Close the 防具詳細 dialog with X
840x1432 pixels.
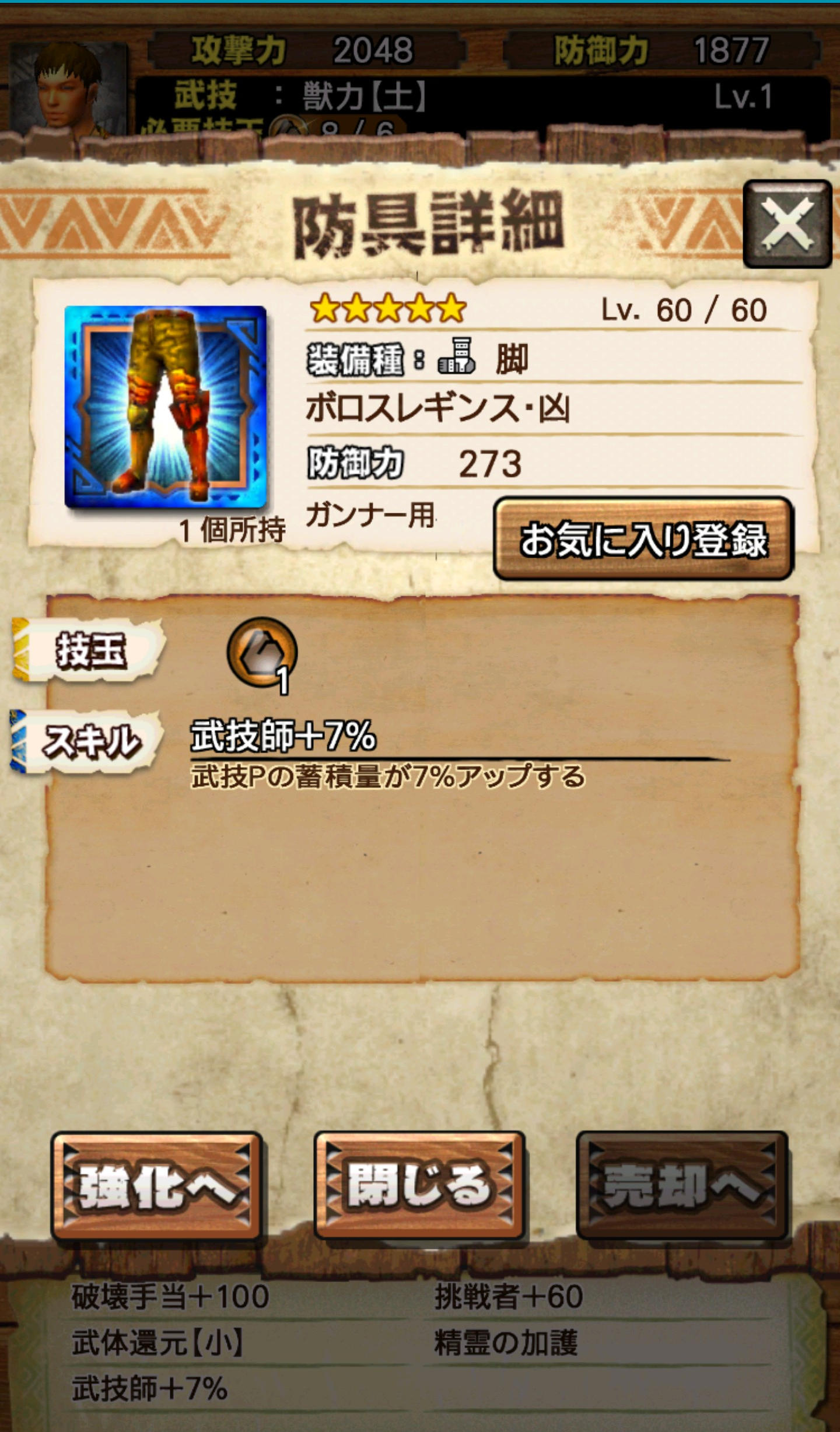(787, 224)
